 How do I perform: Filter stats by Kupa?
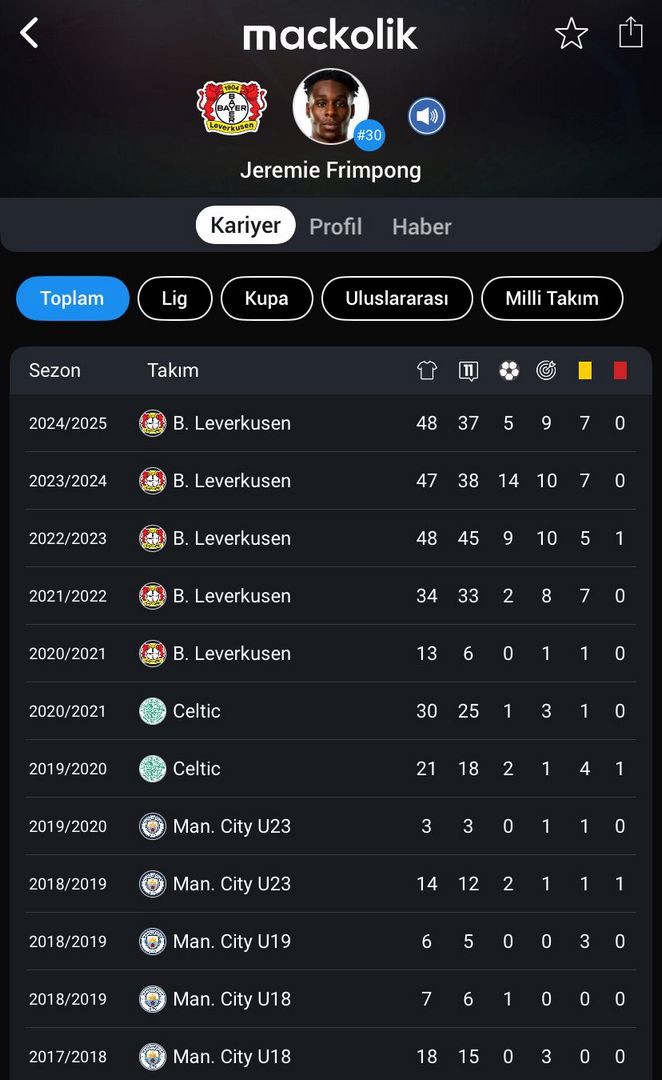click(267, 298)
